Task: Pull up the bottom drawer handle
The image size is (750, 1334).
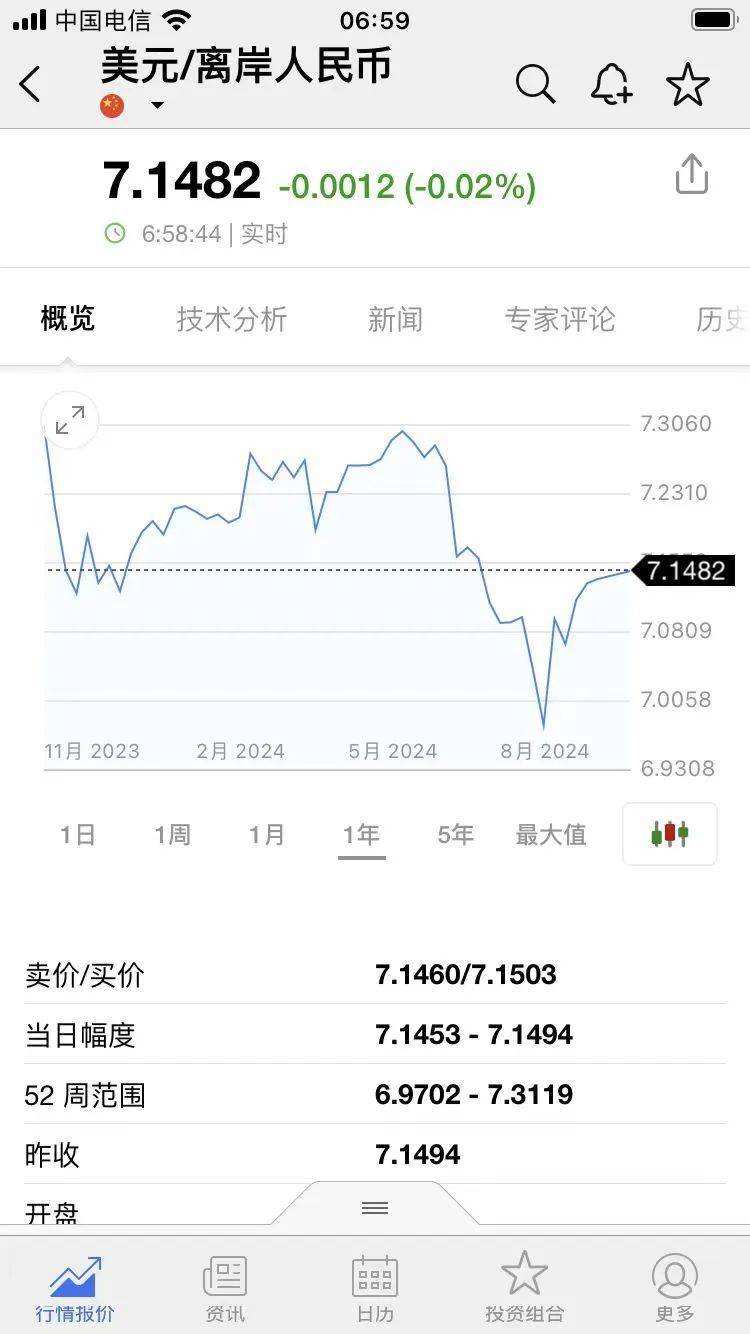Action: (x=374, y=1207)
